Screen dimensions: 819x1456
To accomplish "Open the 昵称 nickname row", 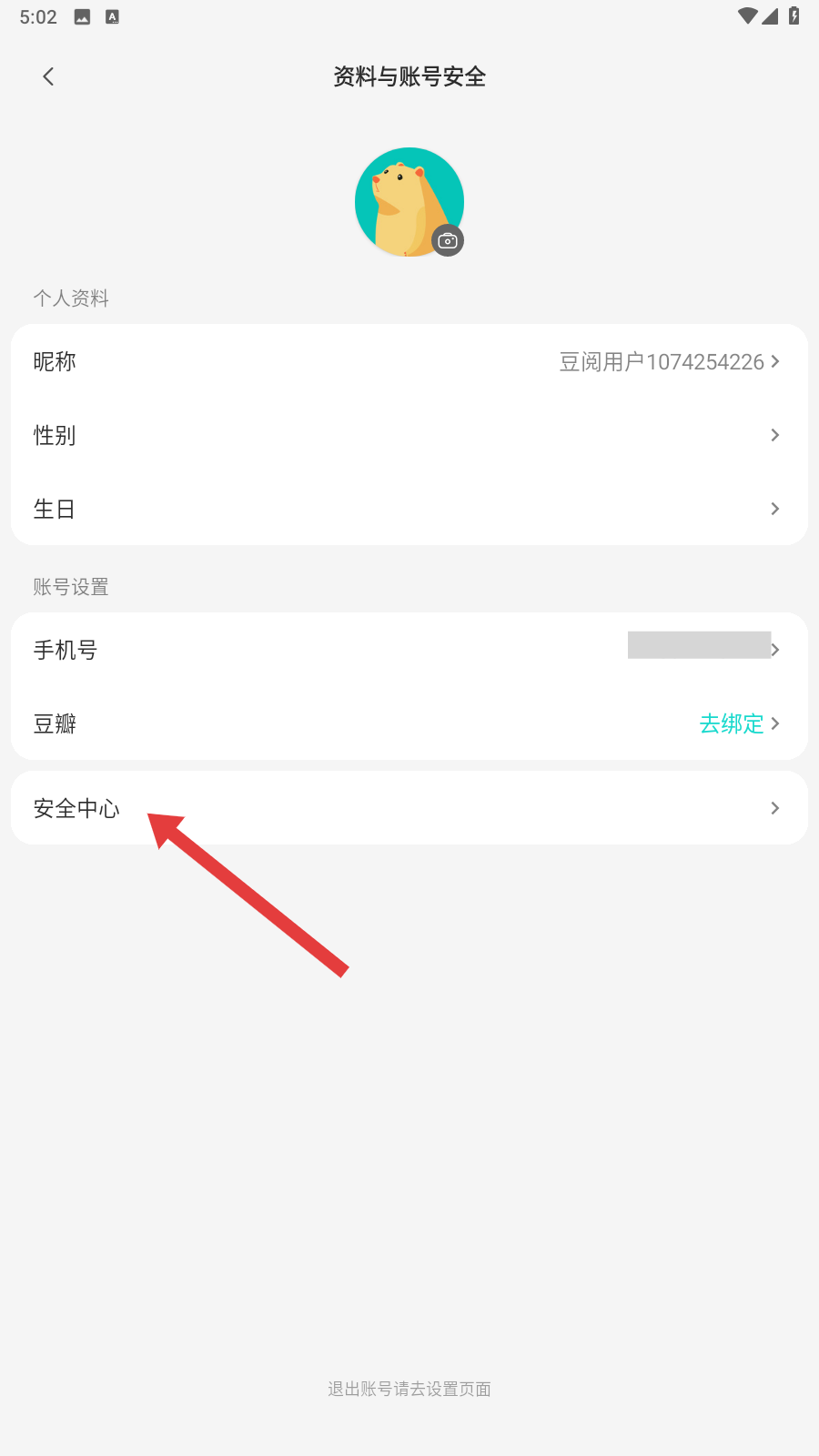I will click(409, 362).
